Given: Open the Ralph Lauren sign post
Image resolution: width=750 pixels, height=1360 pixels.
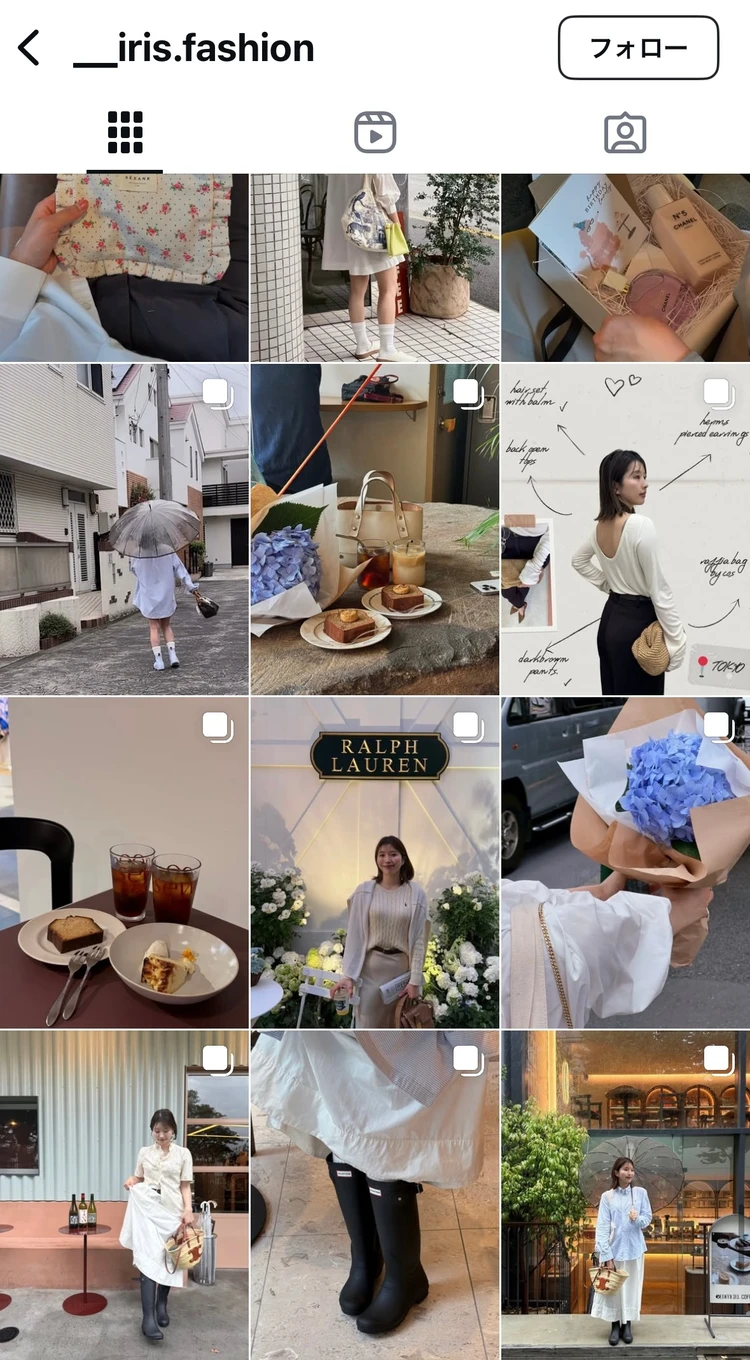Looking at the screenshot, I should (375, 863).
